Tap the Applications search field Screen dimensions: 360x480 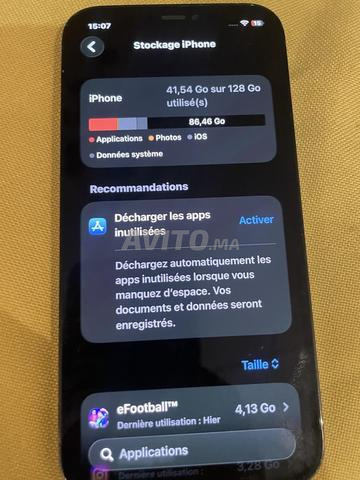192,451
